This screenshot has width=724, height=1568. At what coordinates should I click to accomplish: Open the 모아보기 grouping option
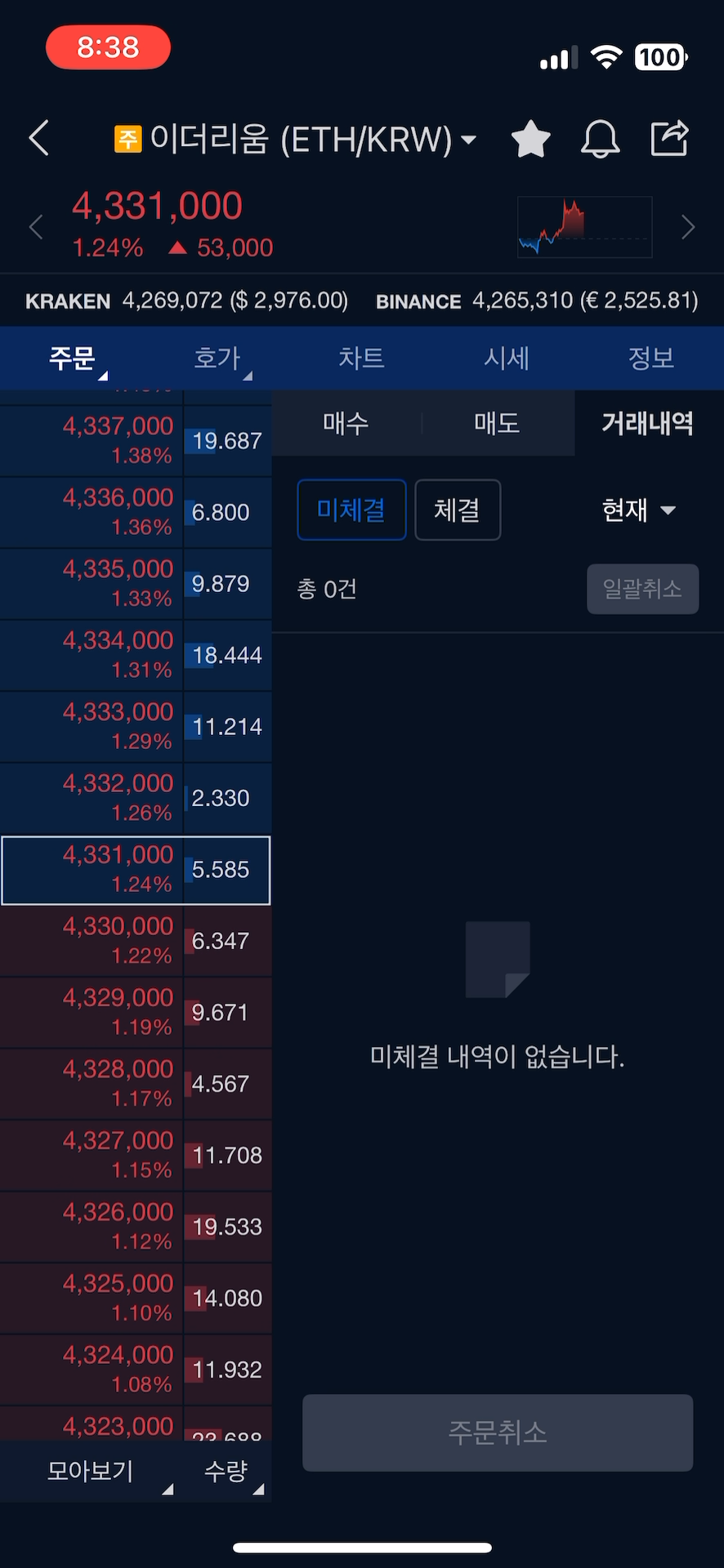click(92, 1471)
